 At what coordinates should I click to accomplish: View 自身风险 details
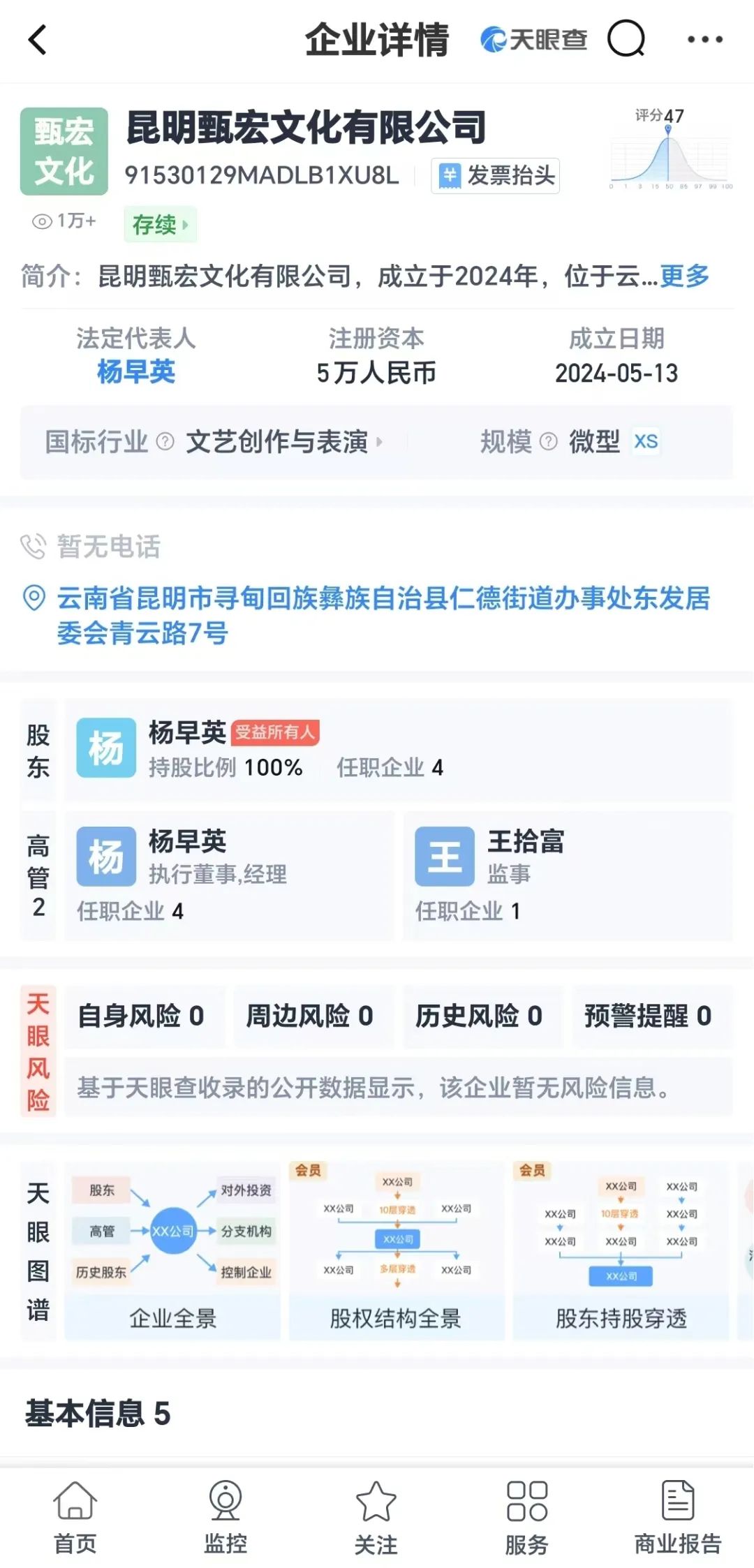143,1016
